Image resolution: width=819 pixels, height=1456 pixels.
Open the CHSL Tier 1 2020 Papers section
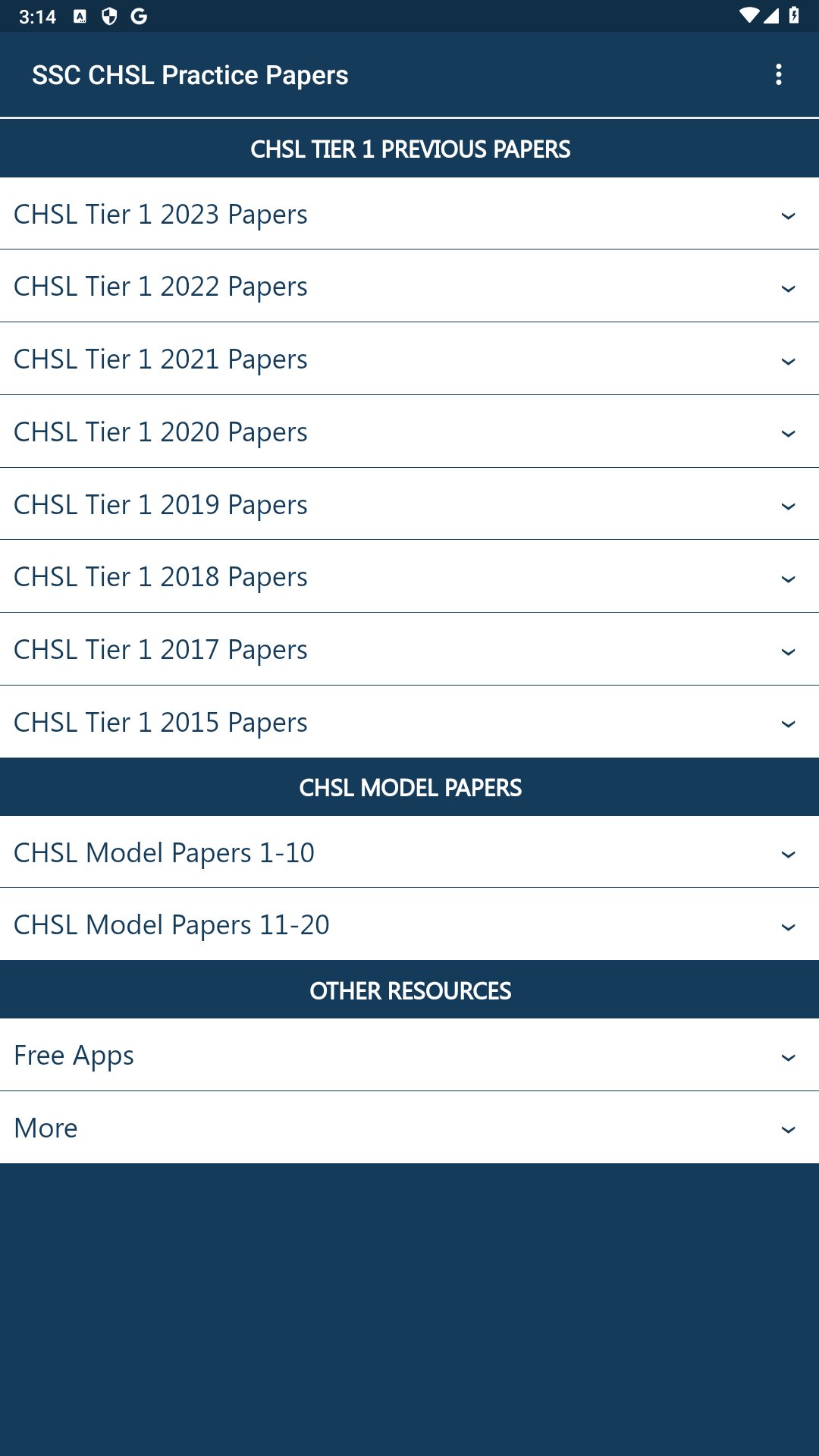[x=409, y=431]
